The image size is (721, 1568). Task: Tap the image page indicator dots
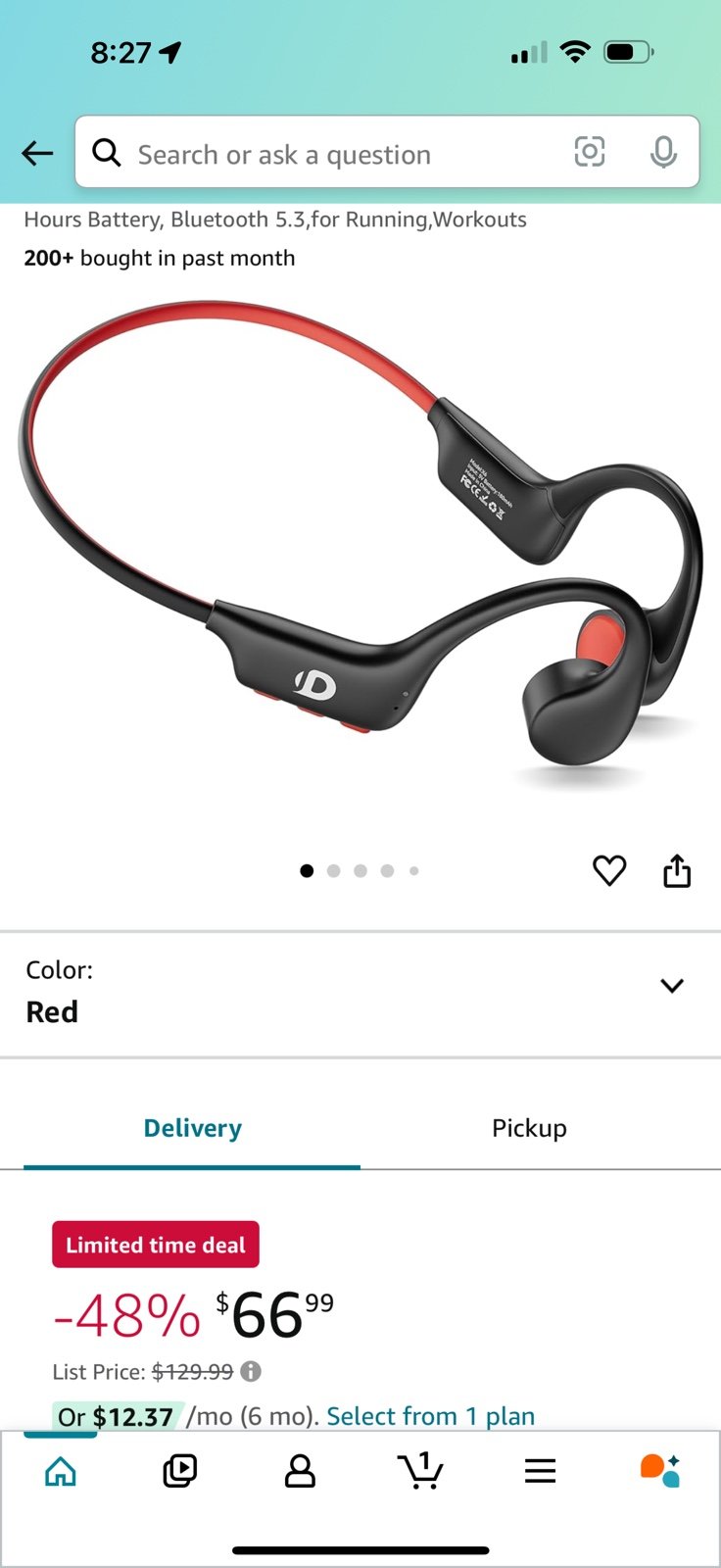[360, 870]
